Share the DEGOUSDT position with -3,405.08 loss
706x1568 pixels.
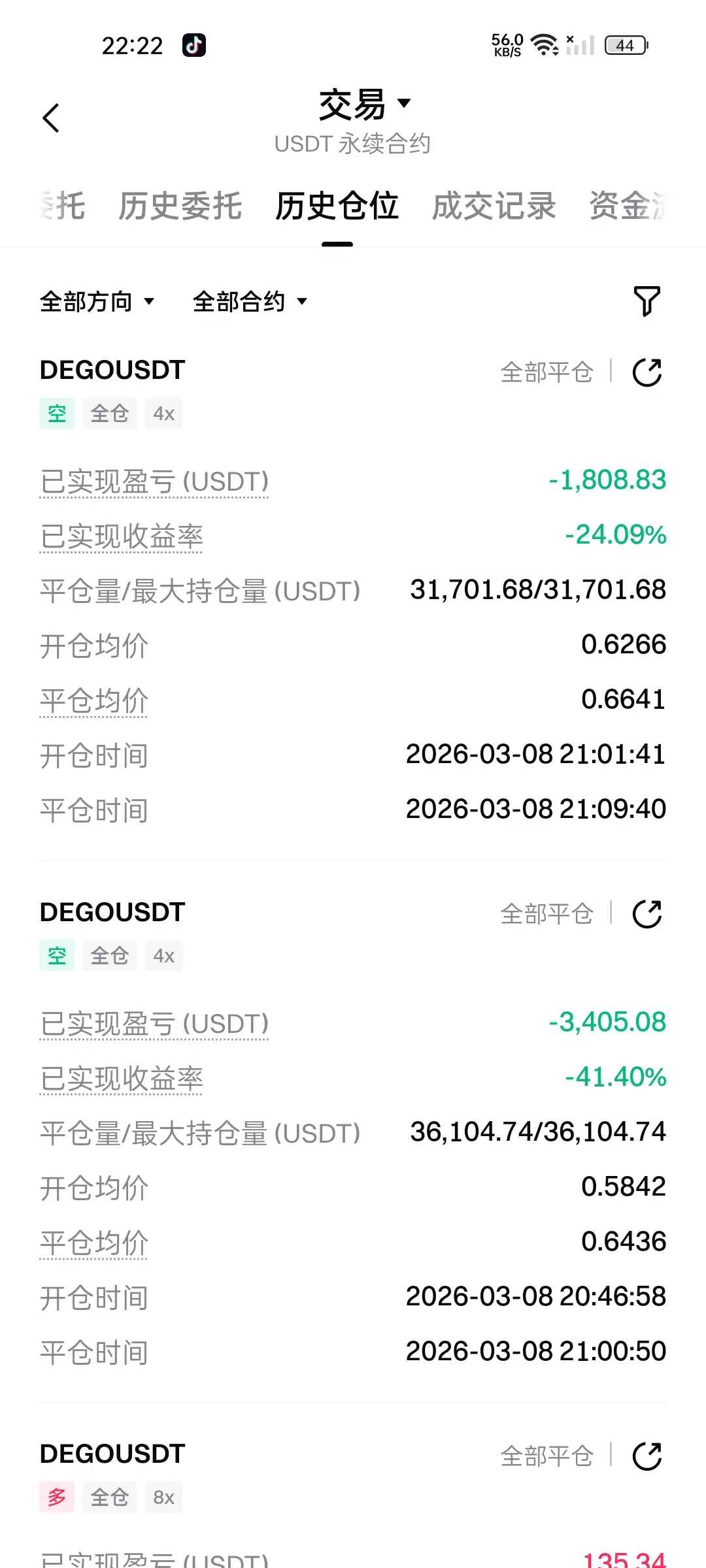(647, 914)
